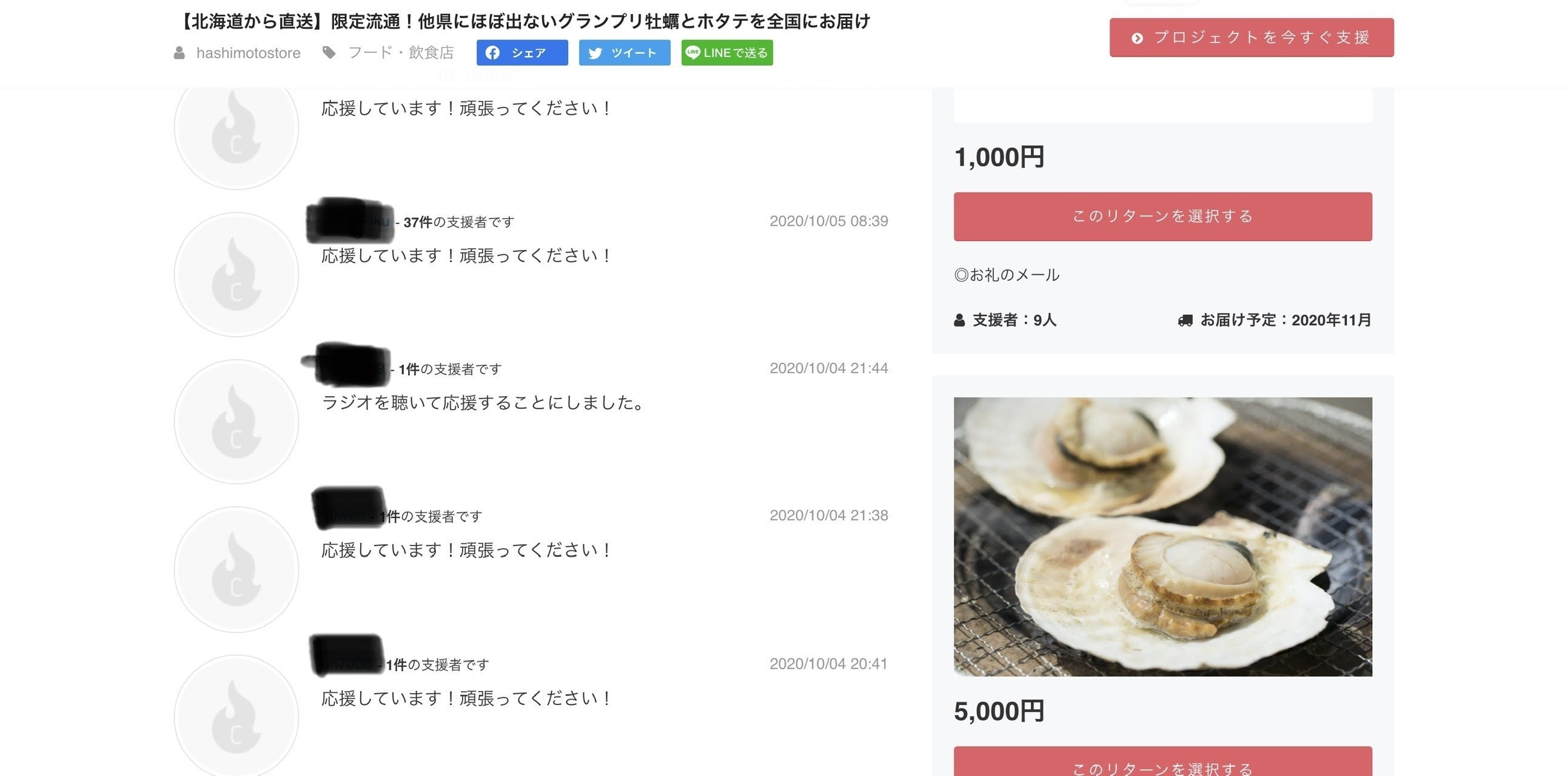This screenshot has width=1568, height=776.
Task: Tweet this project via ツイート button
Action: pyautogui.click(x=624, y=53)
